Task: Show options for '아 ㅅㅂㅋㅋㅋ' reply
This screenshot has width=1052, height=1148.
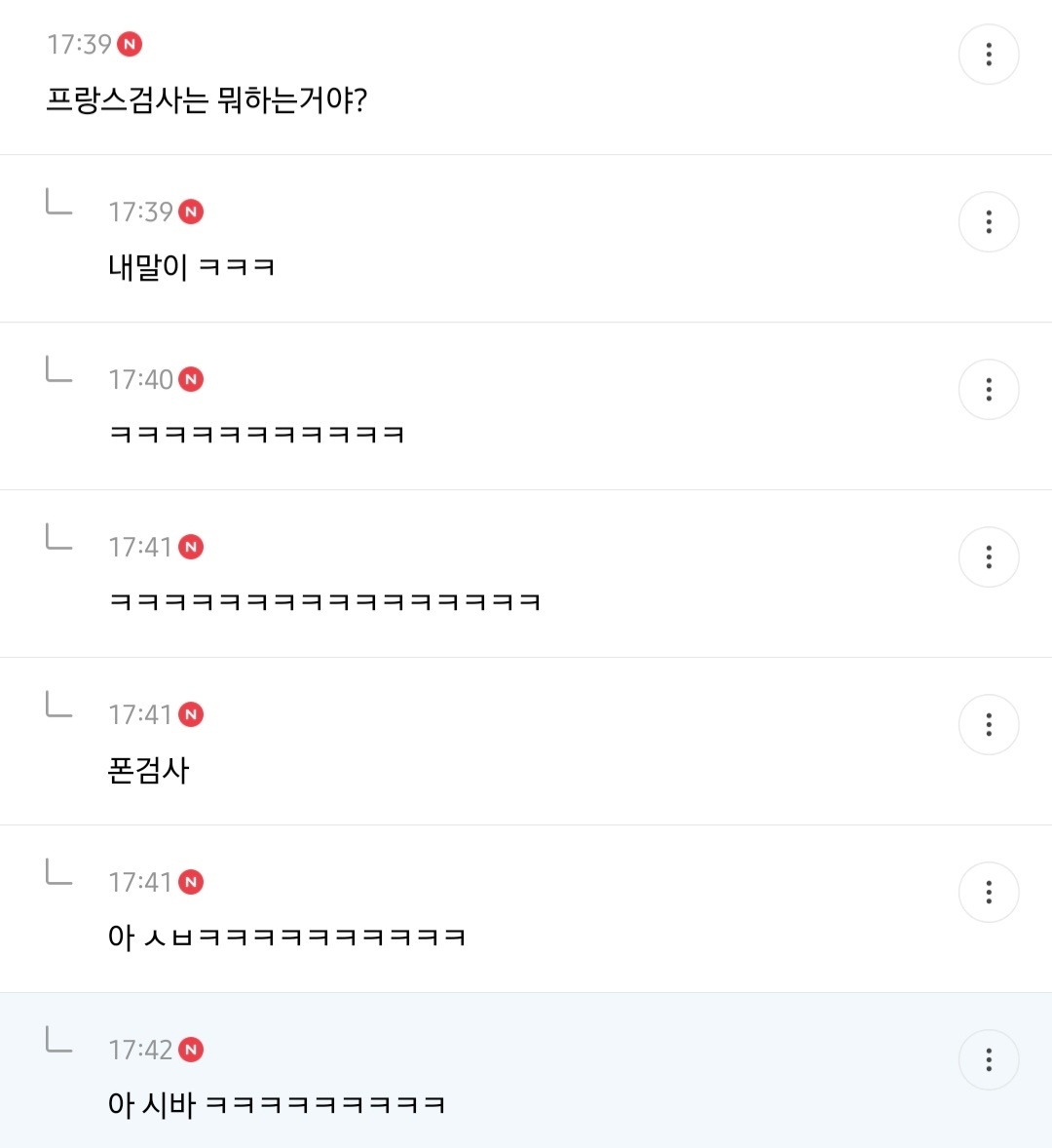Action: 989,893
